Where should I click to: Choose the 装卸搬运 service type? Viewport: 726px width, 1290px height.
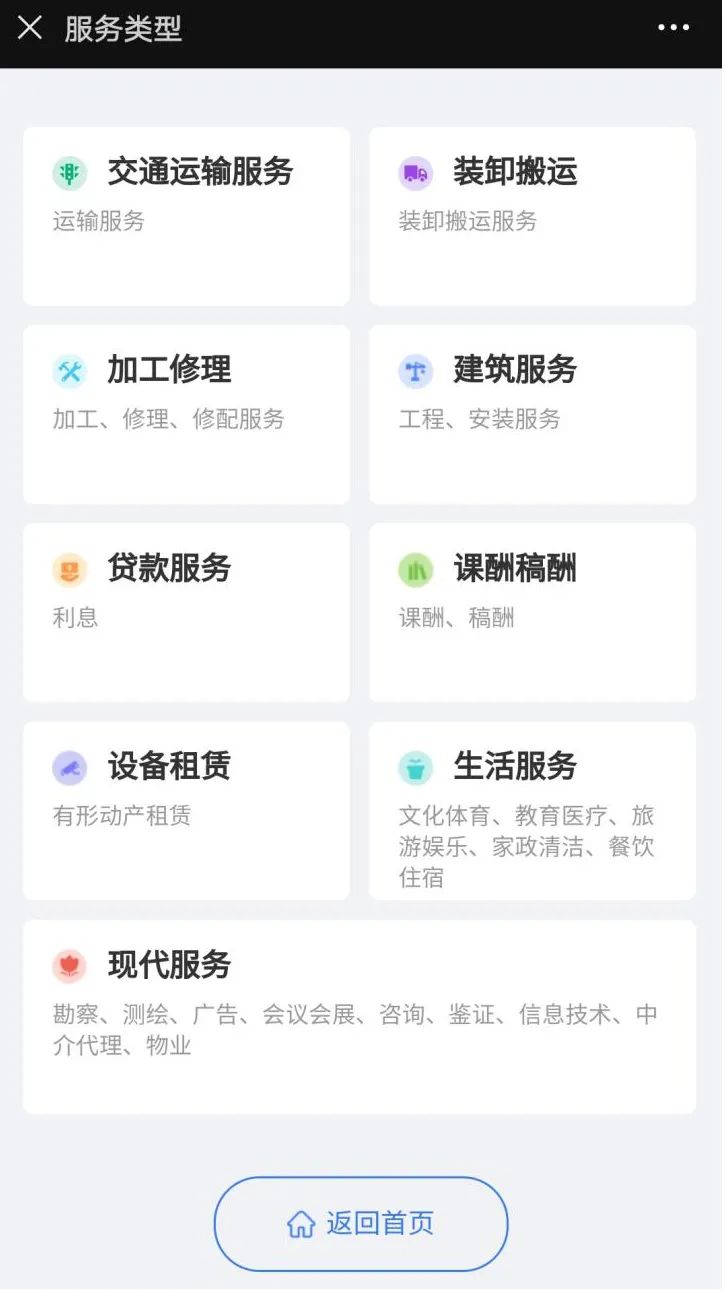click(x=532, y=216)
